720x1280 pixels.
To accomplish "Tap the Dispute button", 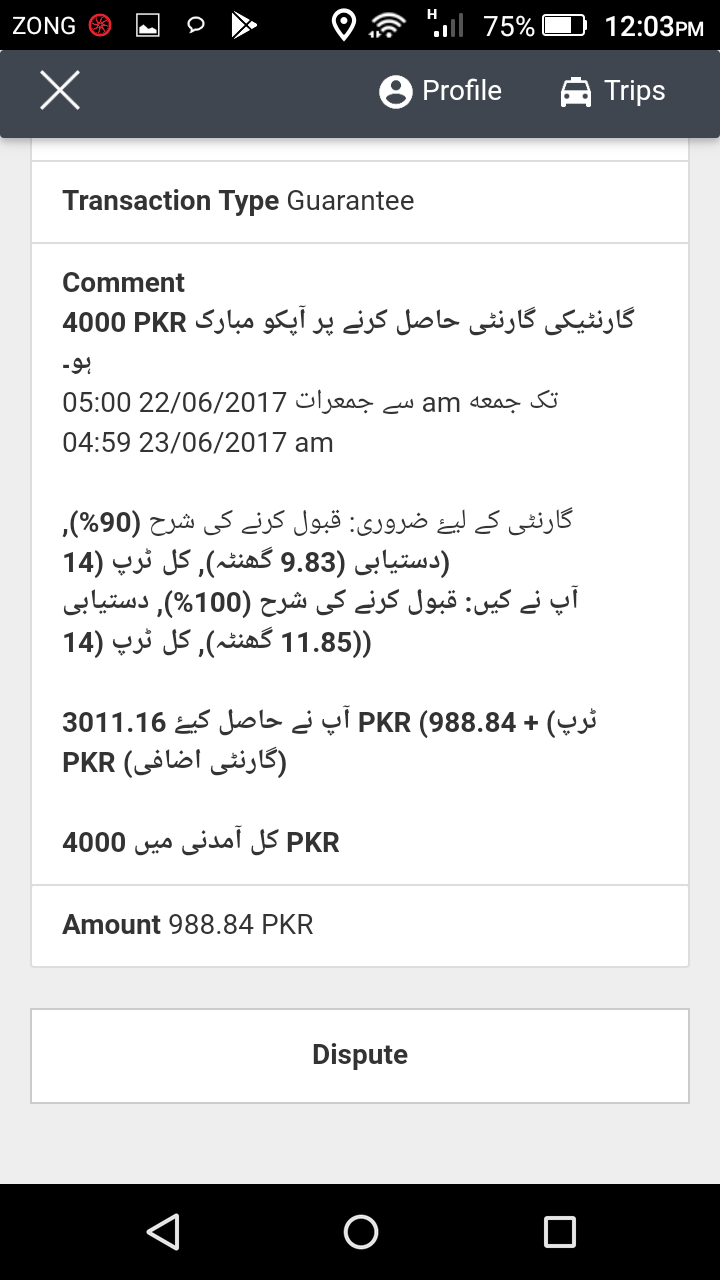I will (360, 1055).
